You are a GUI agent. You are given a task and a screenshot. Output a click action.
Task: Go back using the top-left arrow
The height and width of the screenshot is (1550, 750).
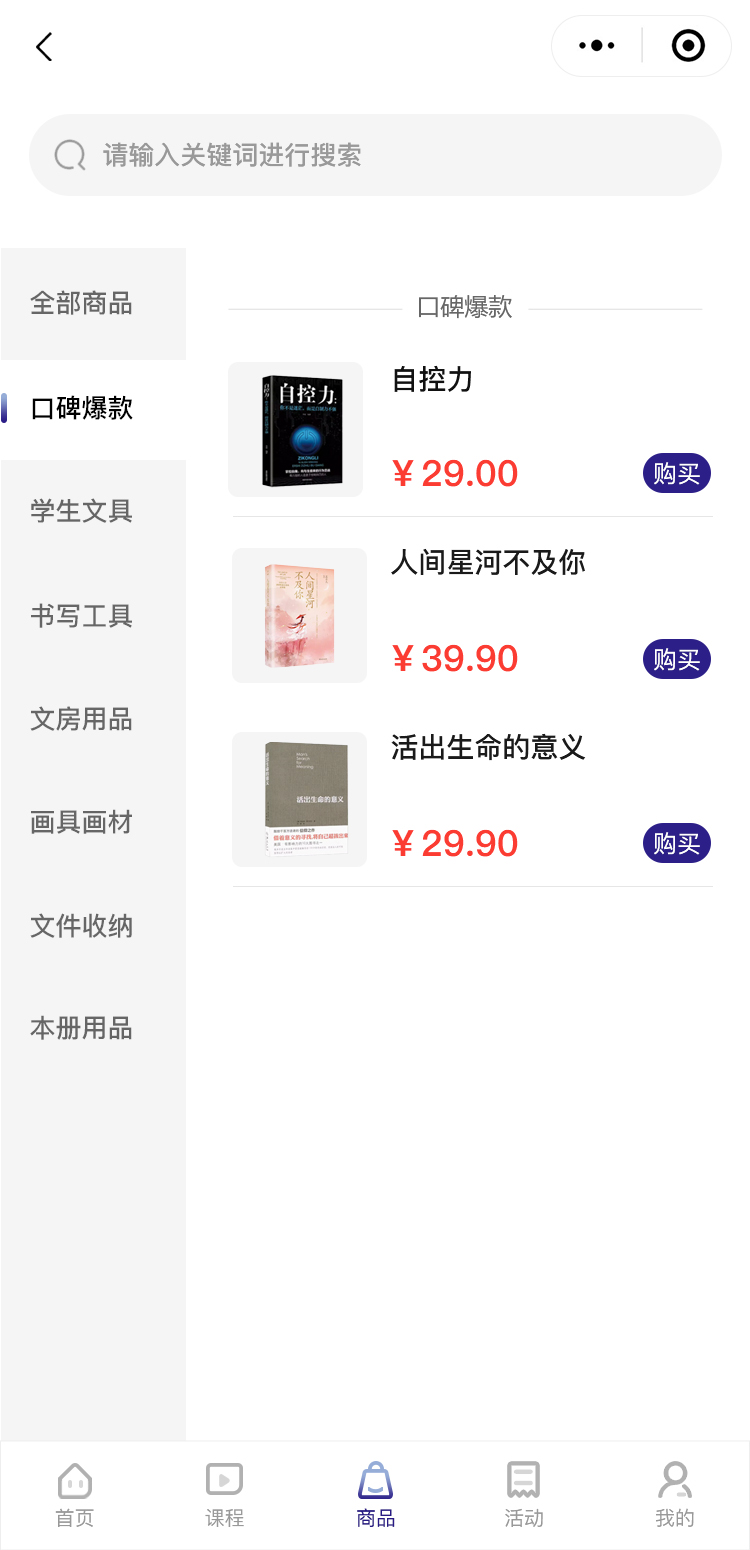click(44, 47)
